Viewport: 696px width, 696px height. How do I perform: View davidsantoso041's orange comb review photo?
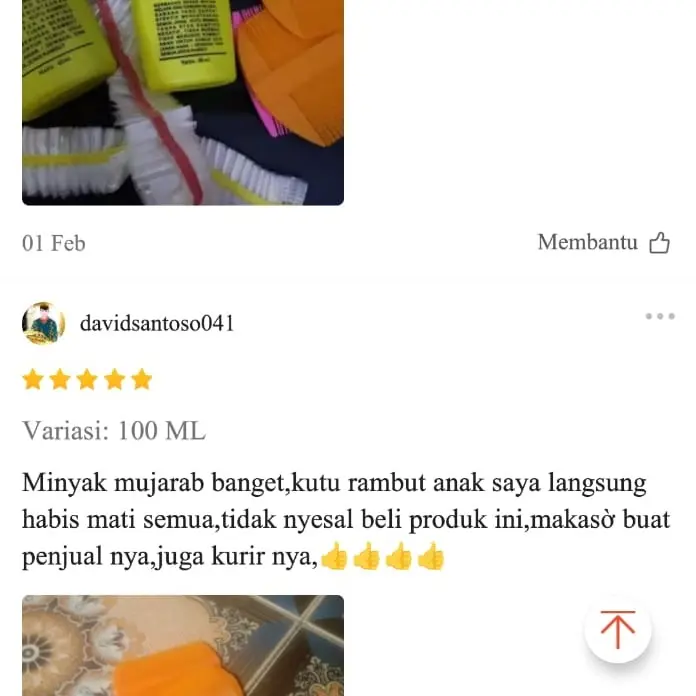click(x=183, y=646)
